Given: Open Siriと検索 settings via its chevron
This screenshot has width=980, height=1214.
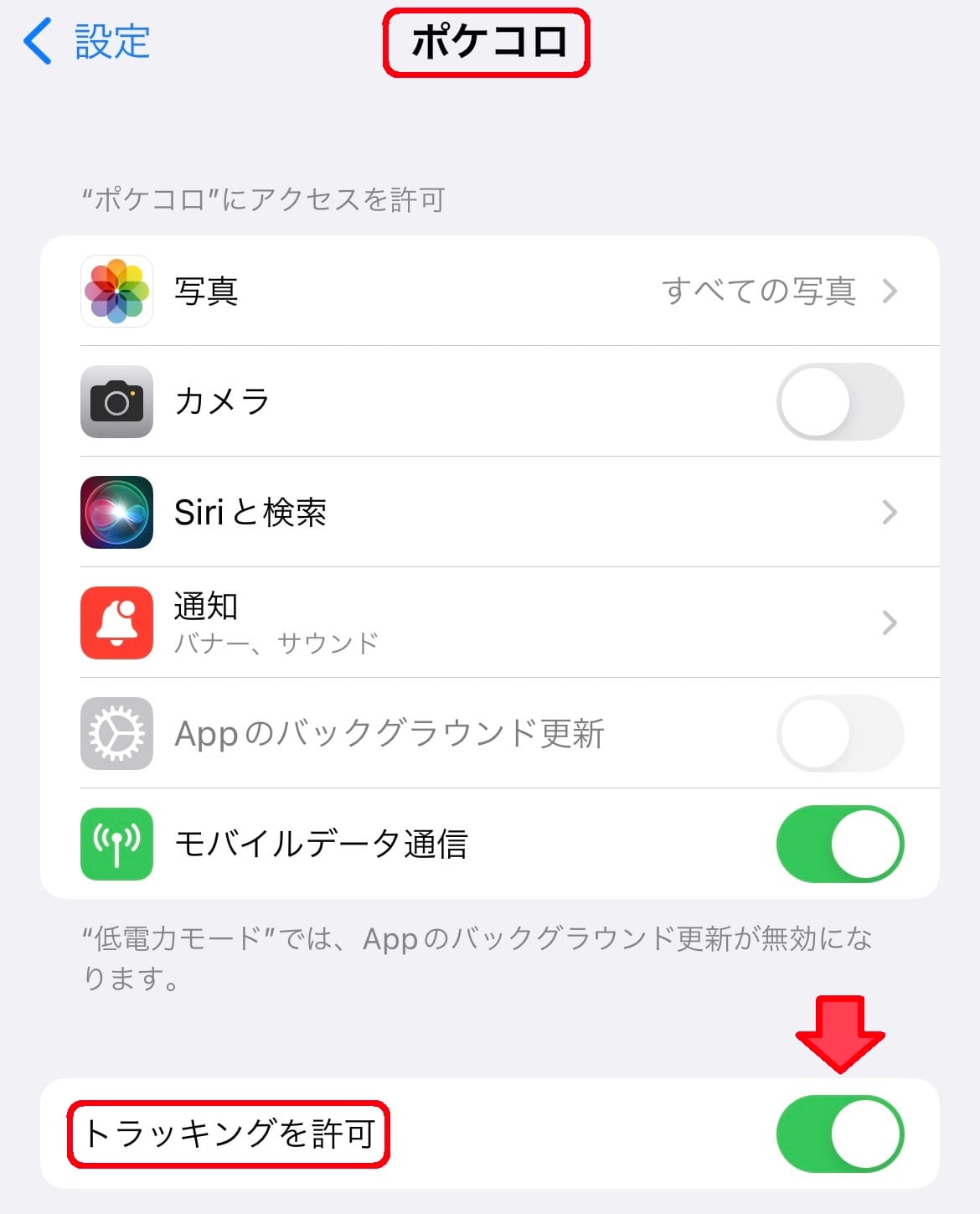Looking at the screenshot, I should pyautogui.click(x=890, y=512).
